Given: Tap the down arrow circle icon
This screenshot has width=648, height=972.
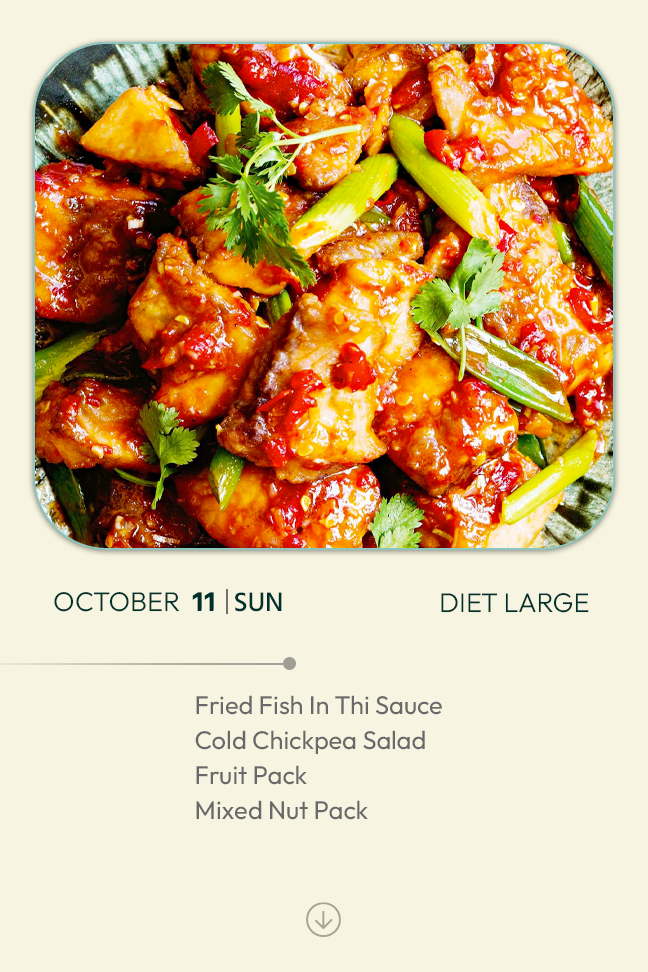Looking at the screenshot, I should [x=323, y=919].
